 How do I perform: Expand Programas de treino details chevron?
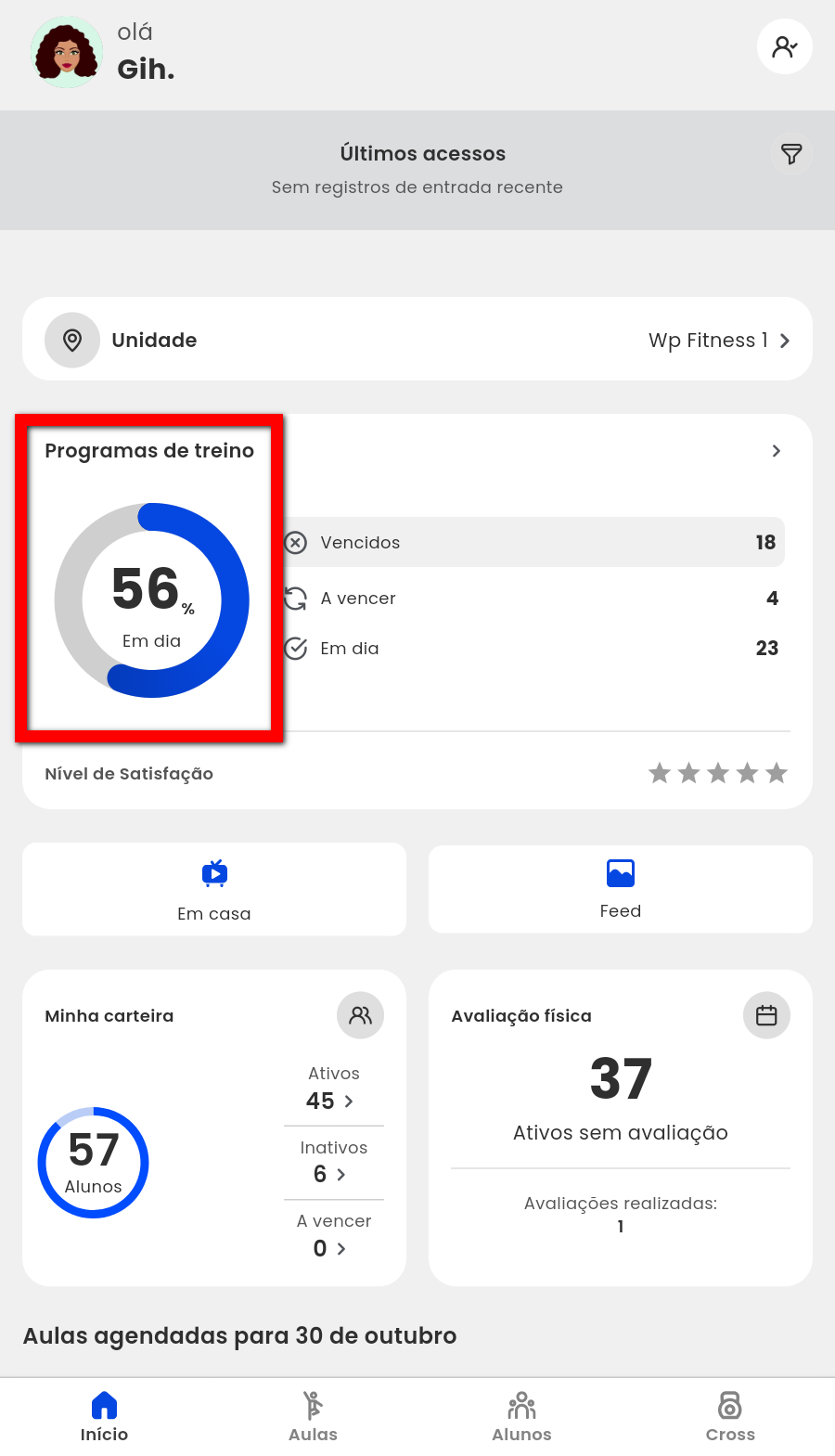click(777, 451)
